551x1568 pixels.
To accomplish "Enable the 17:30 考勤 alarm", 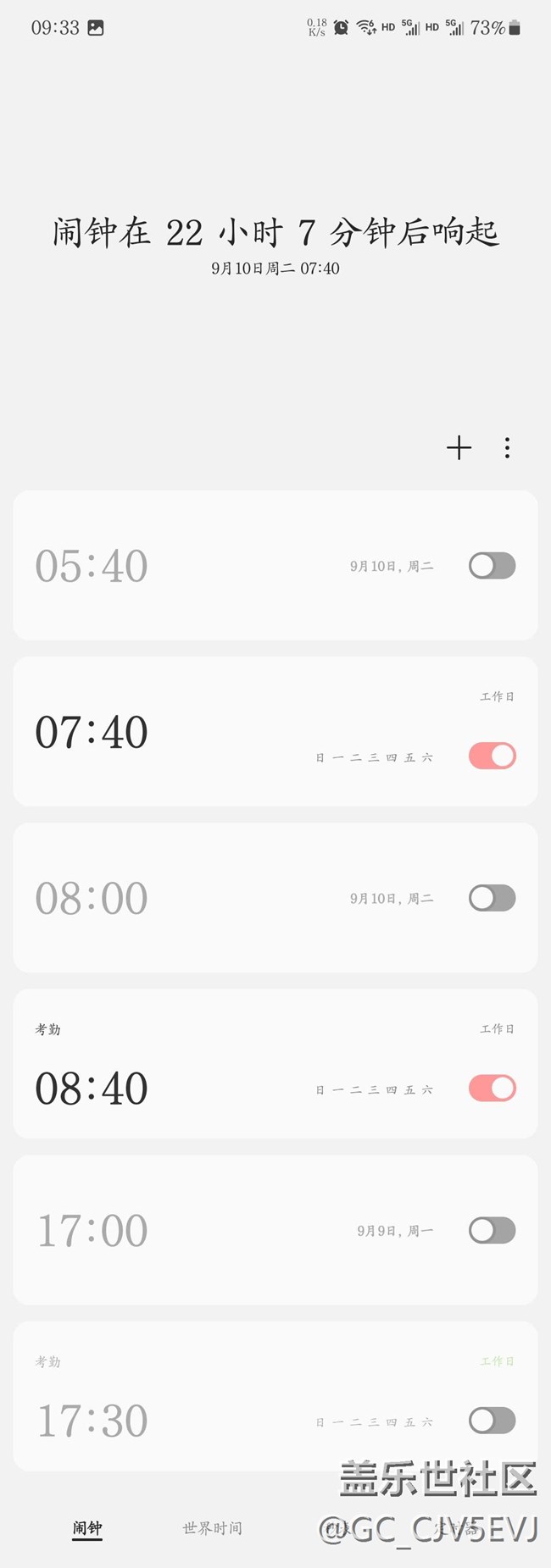I will pyautogui.click(x=492, y=1421).
